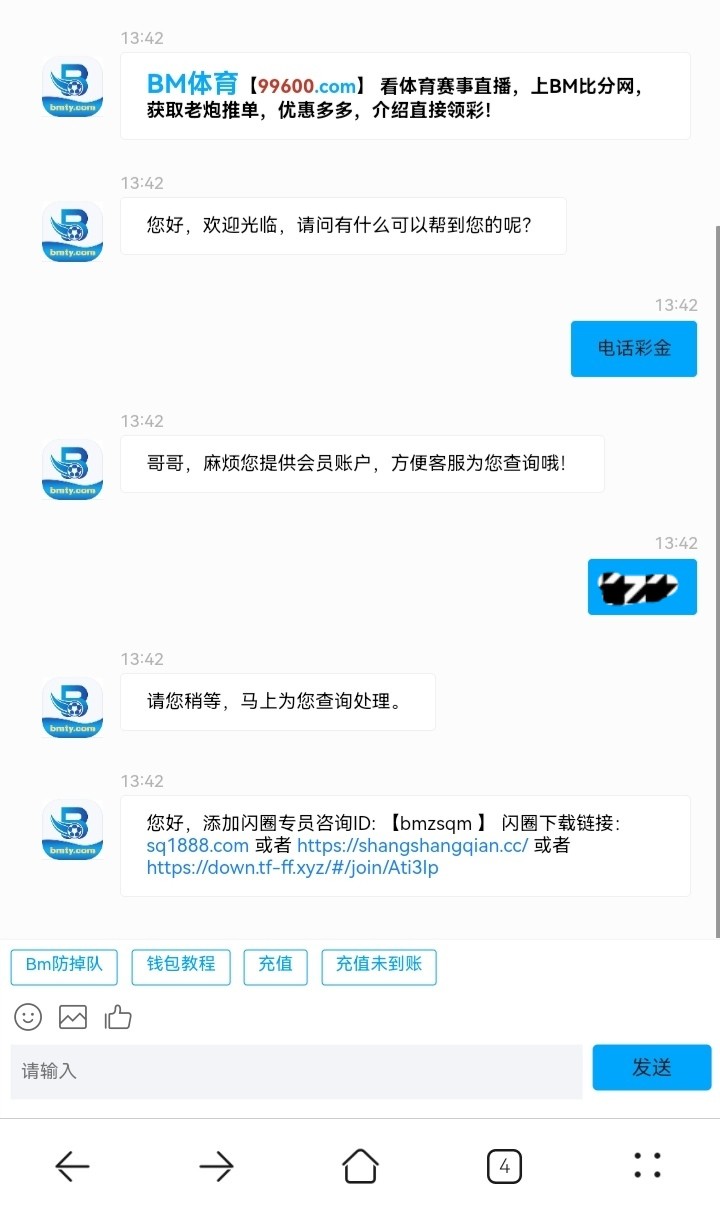Open the browser menu dots
The height and width of the screenshot is (1213, 720).
pos(647,1165)
